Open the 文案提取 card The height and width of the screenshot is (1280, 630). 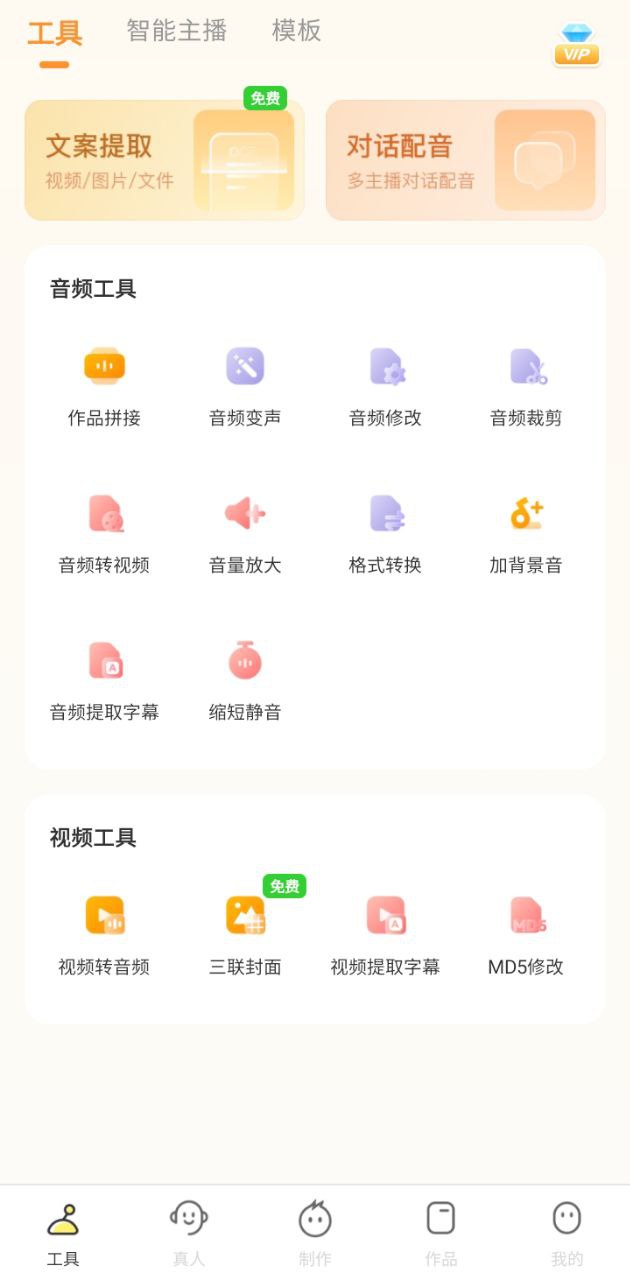pos(165,160)
